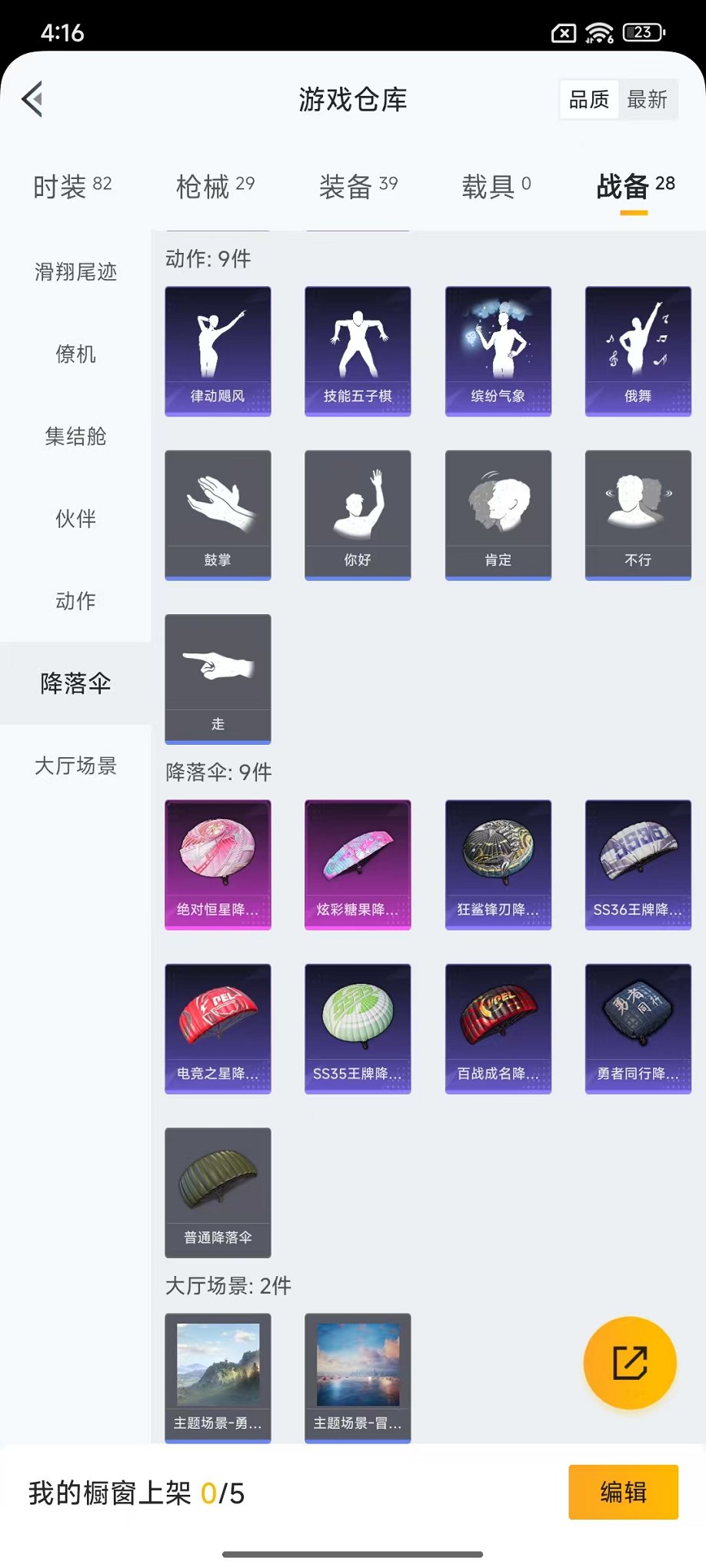
Task: Open the 律动飓风 emote item
Action: 218,350
